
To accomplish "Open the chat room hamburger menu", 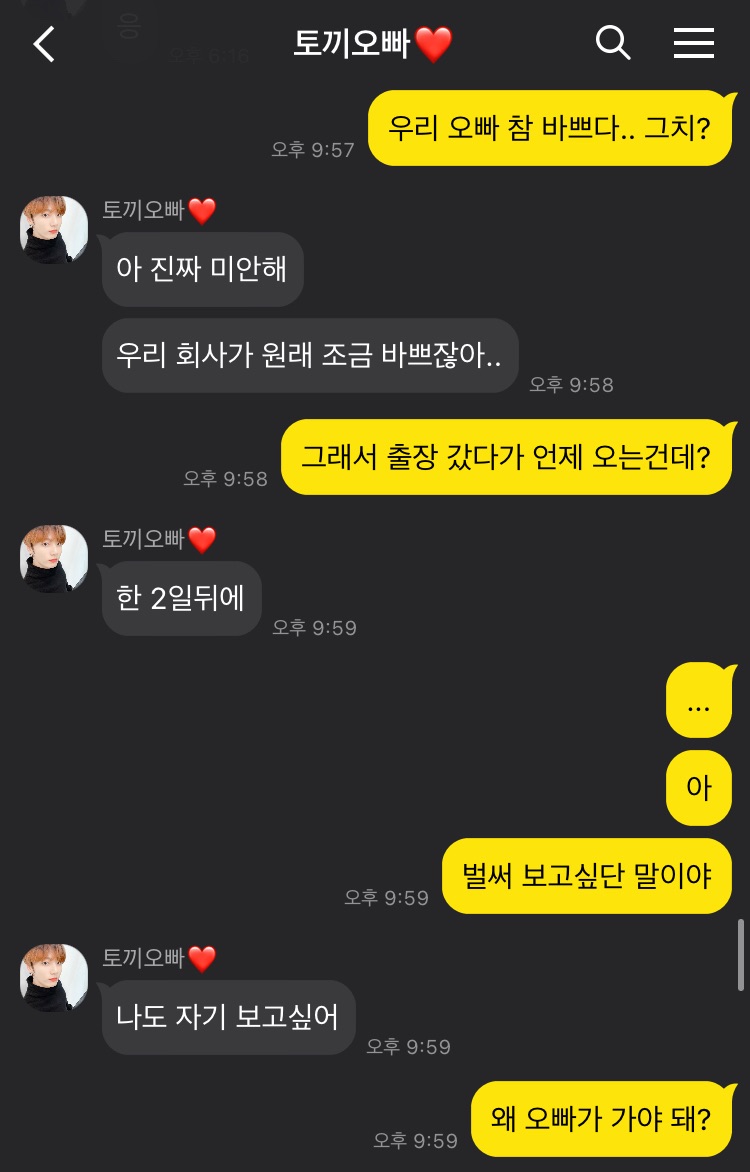I will tap(693, 43).
